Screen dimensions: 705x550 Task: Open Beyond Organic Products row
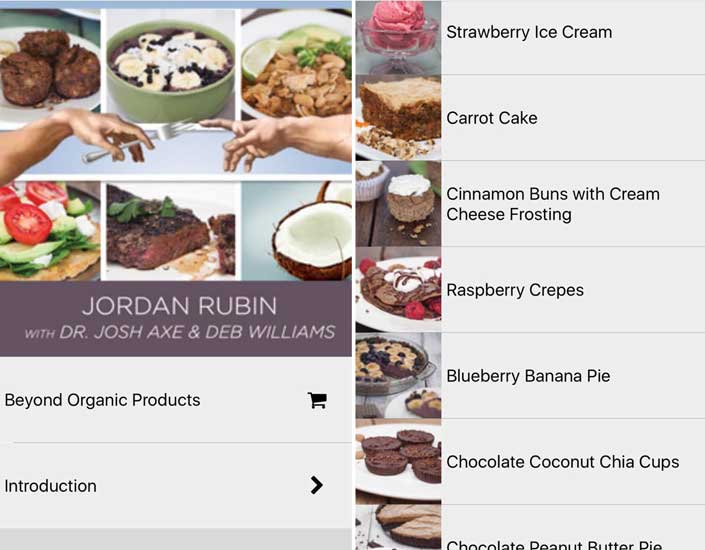coord(175,400)
